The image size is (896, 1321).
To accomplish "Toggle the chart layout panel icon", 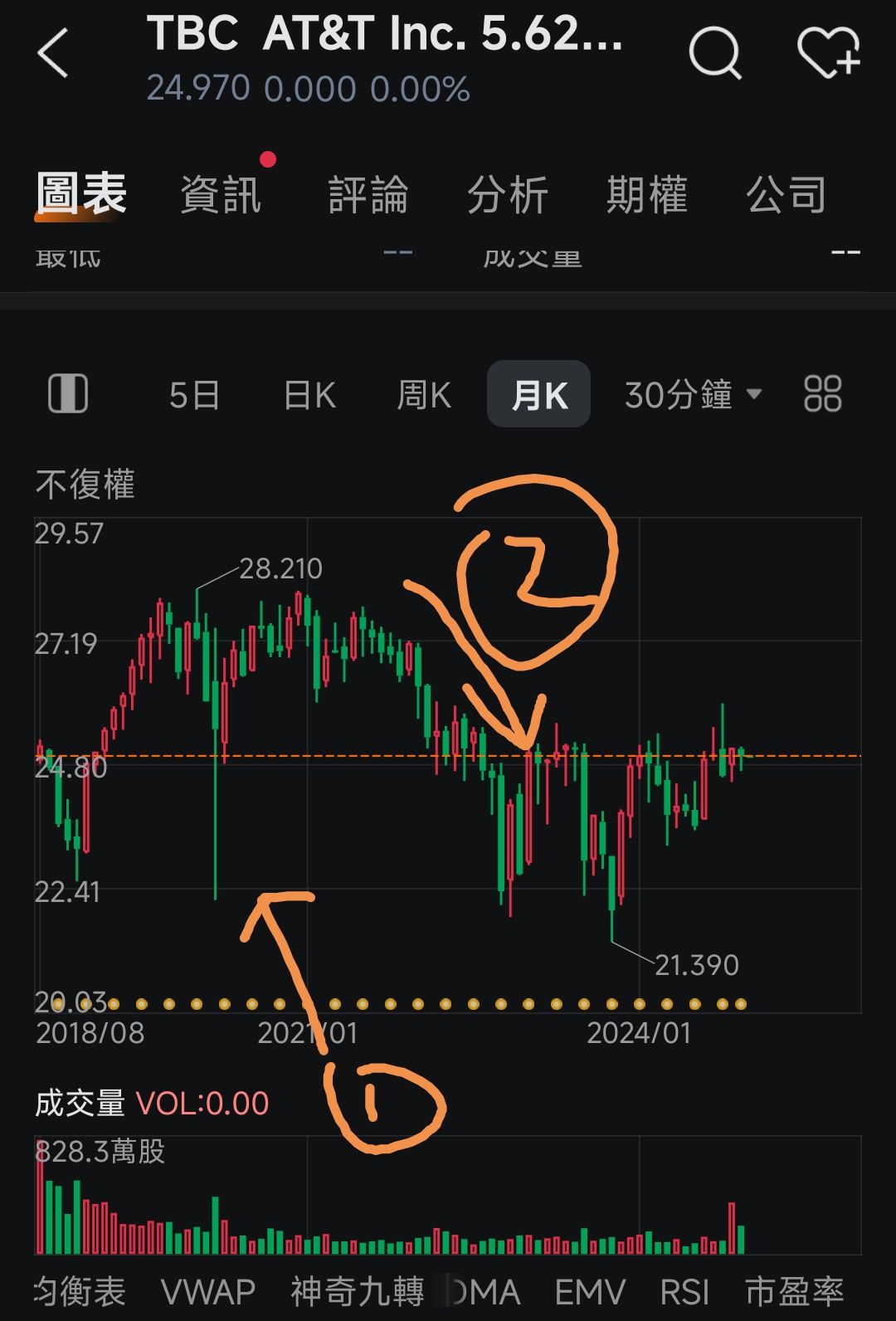I will (68, 394).
